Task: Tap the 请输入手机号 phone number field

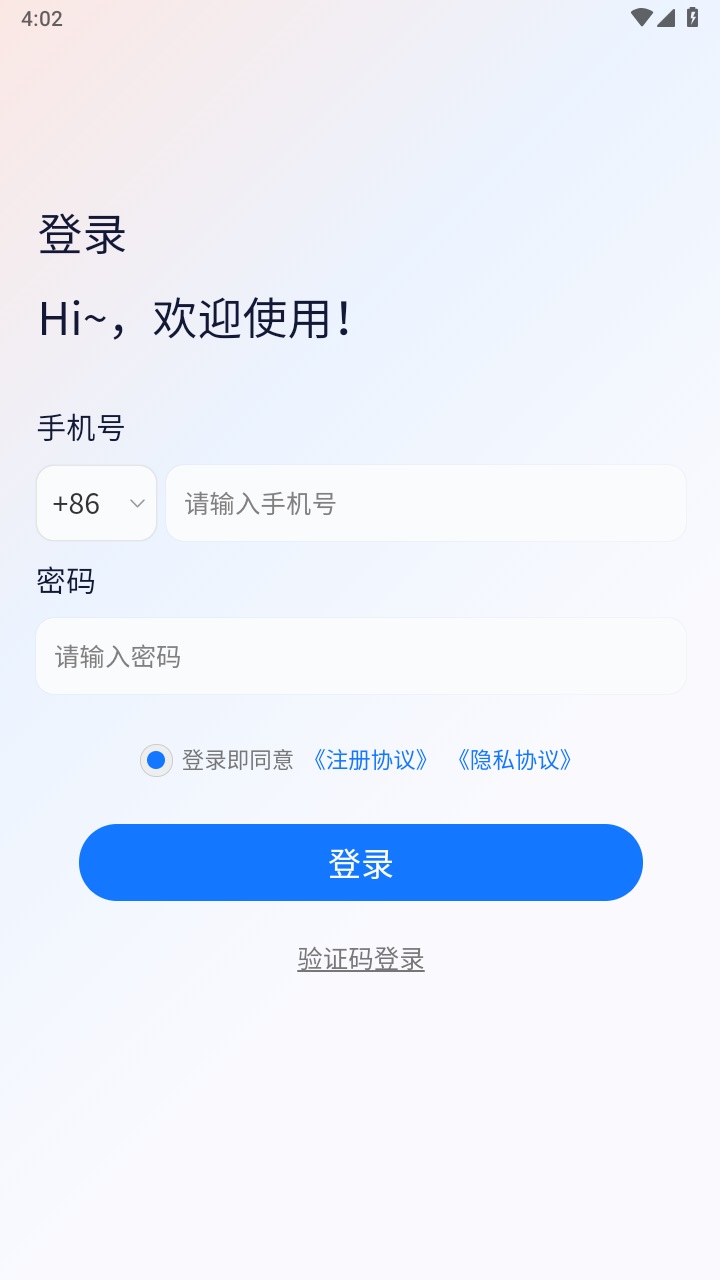Action: coord(426,503)
